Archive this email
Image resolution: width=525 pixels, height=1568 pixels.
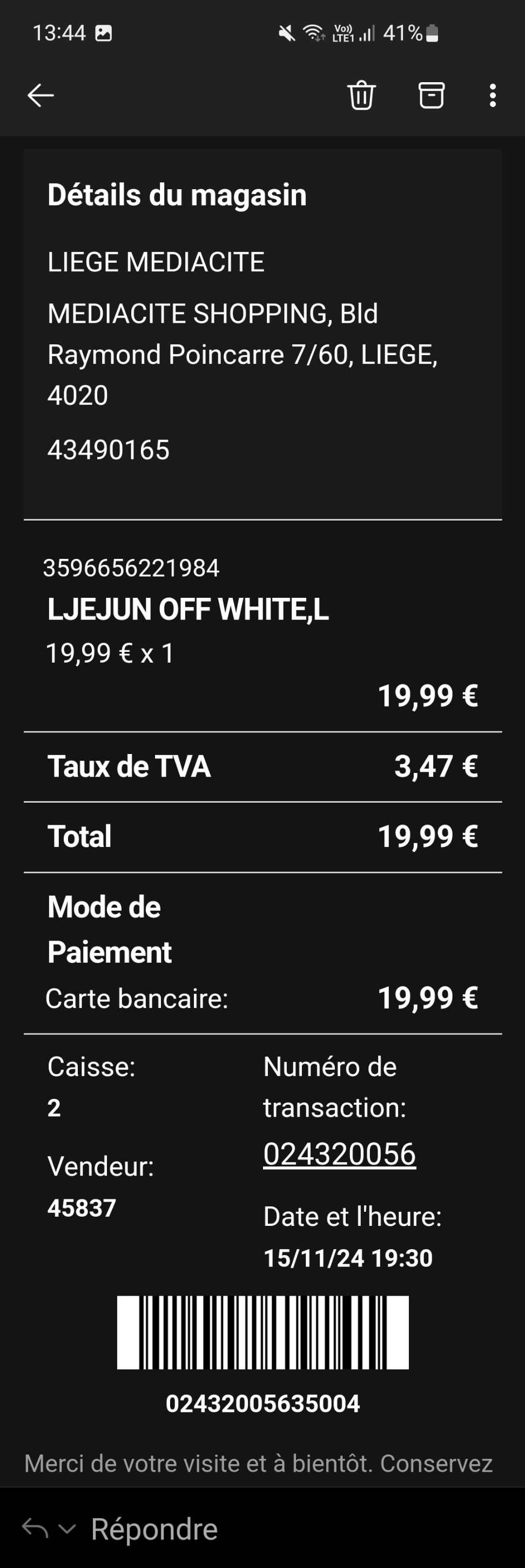pyautogui.click(x=432, y=96)
